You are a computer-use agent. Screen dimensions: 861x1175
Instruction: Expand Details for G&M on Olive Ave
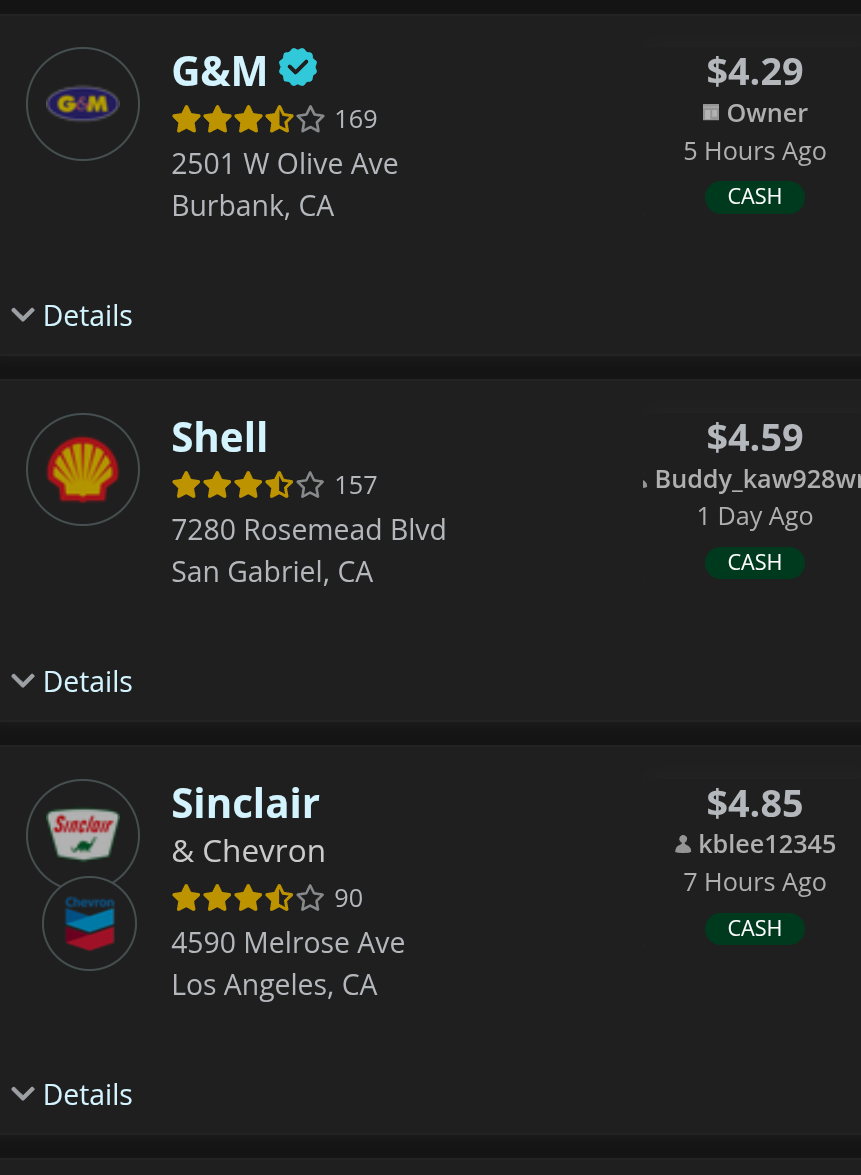point(72,316)
